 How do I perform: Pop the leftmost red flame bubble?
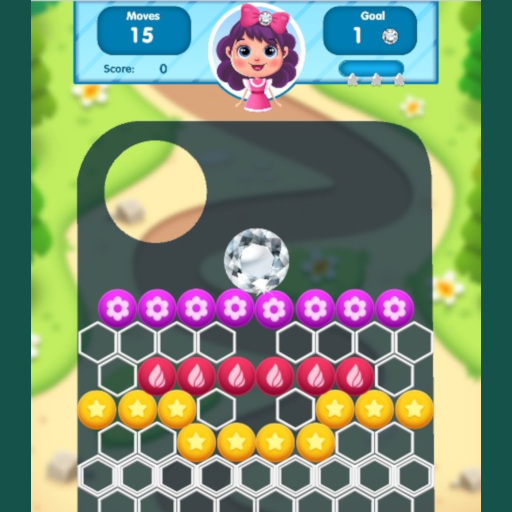tap(157, 376)
